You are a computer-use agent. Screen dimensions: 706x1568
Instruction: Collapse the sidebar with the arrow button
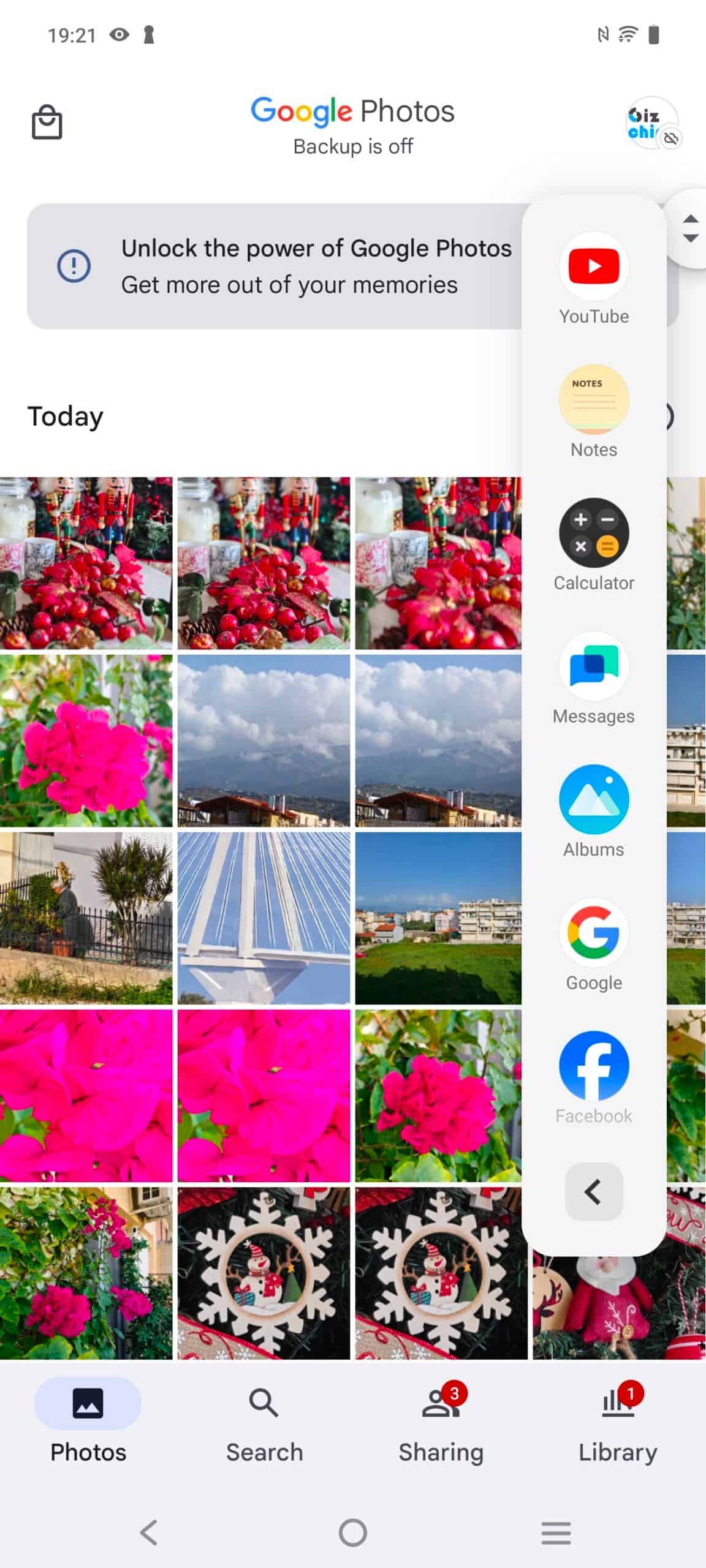[593, 1192]
